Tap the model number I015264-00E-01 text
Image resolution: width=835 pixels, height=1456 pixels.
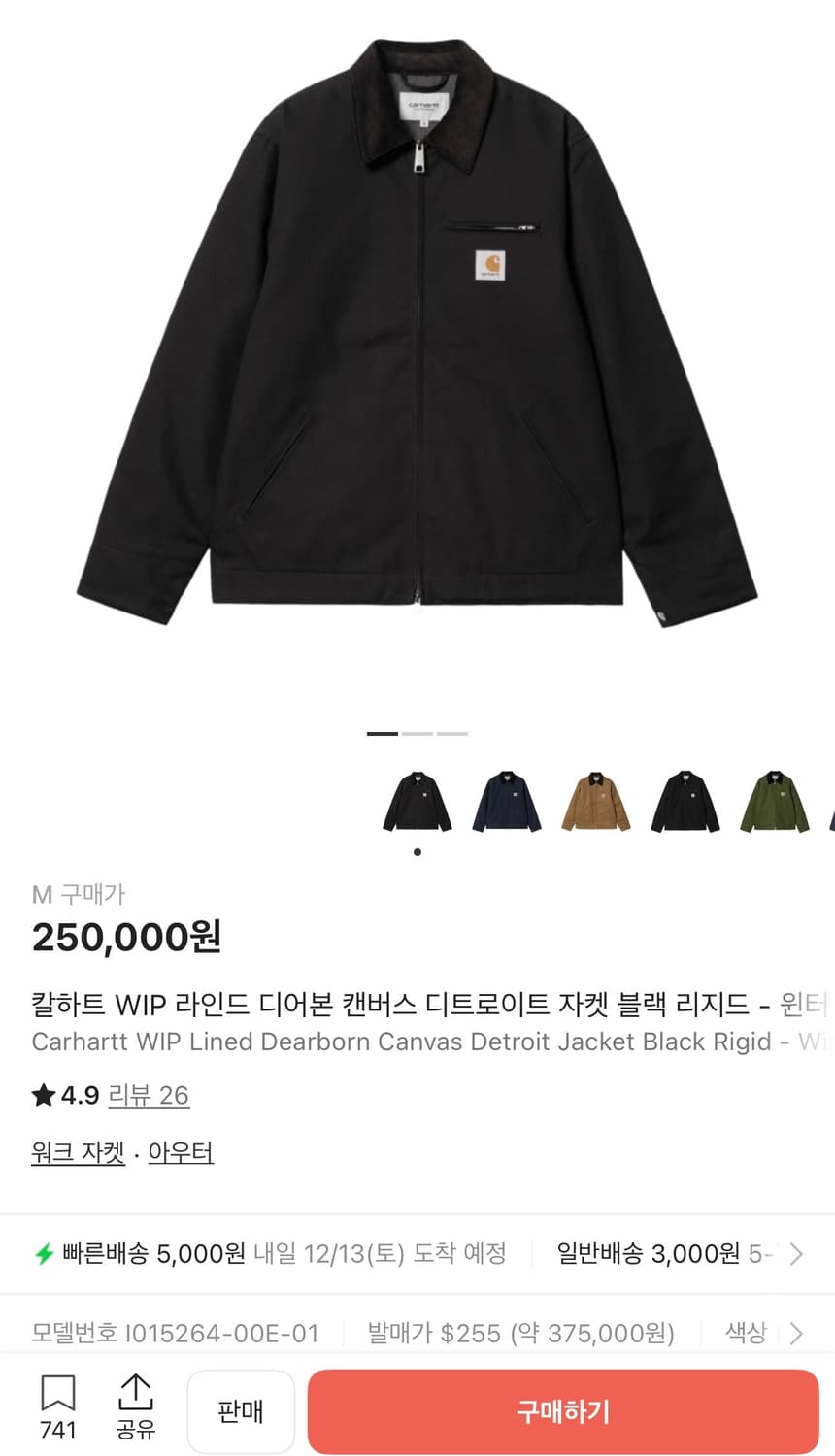tap(175, 1333)
